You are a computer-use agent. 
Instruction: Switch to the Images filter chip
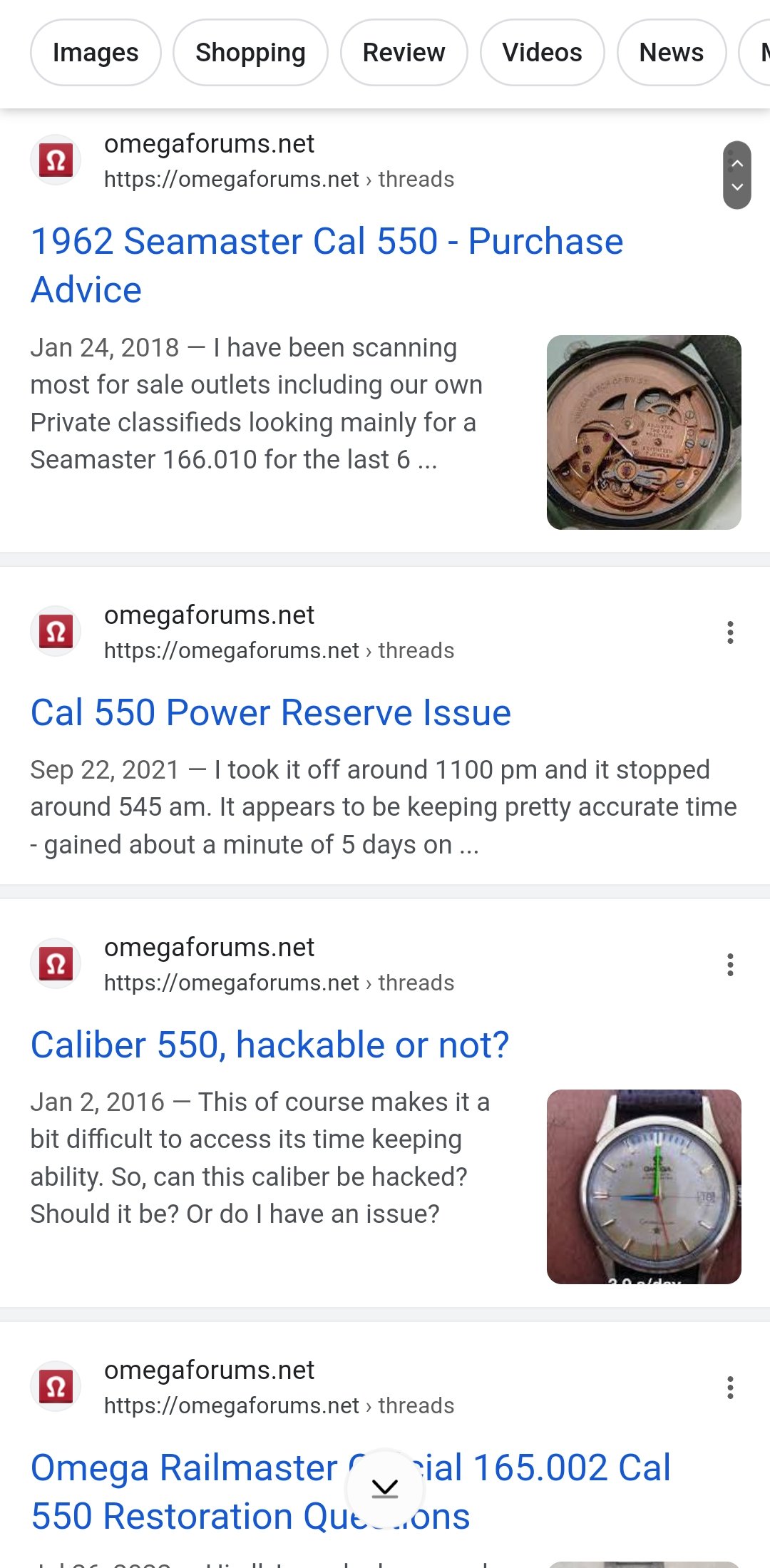coord(96,53)
